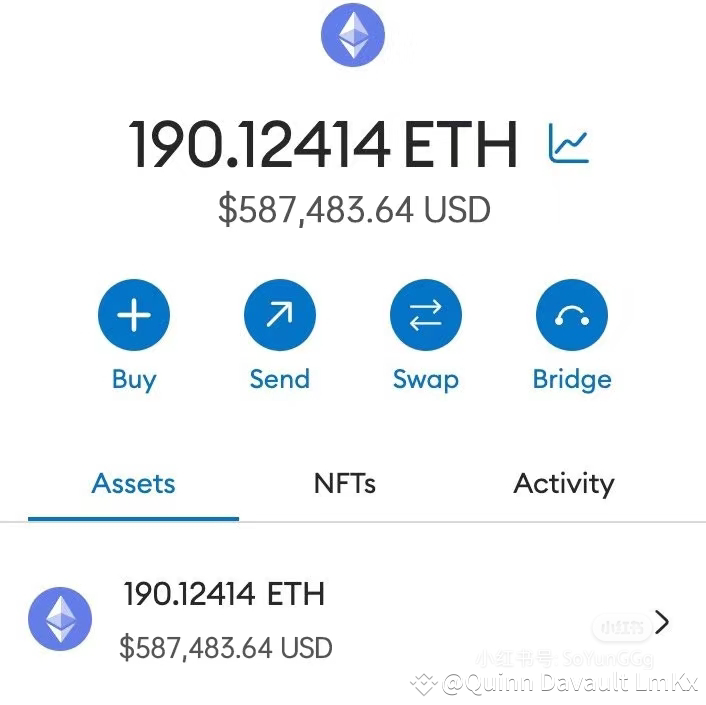Switch to the Activity tab
The image size is (706, 705).
pyautogui.click(x=563, y=484)
